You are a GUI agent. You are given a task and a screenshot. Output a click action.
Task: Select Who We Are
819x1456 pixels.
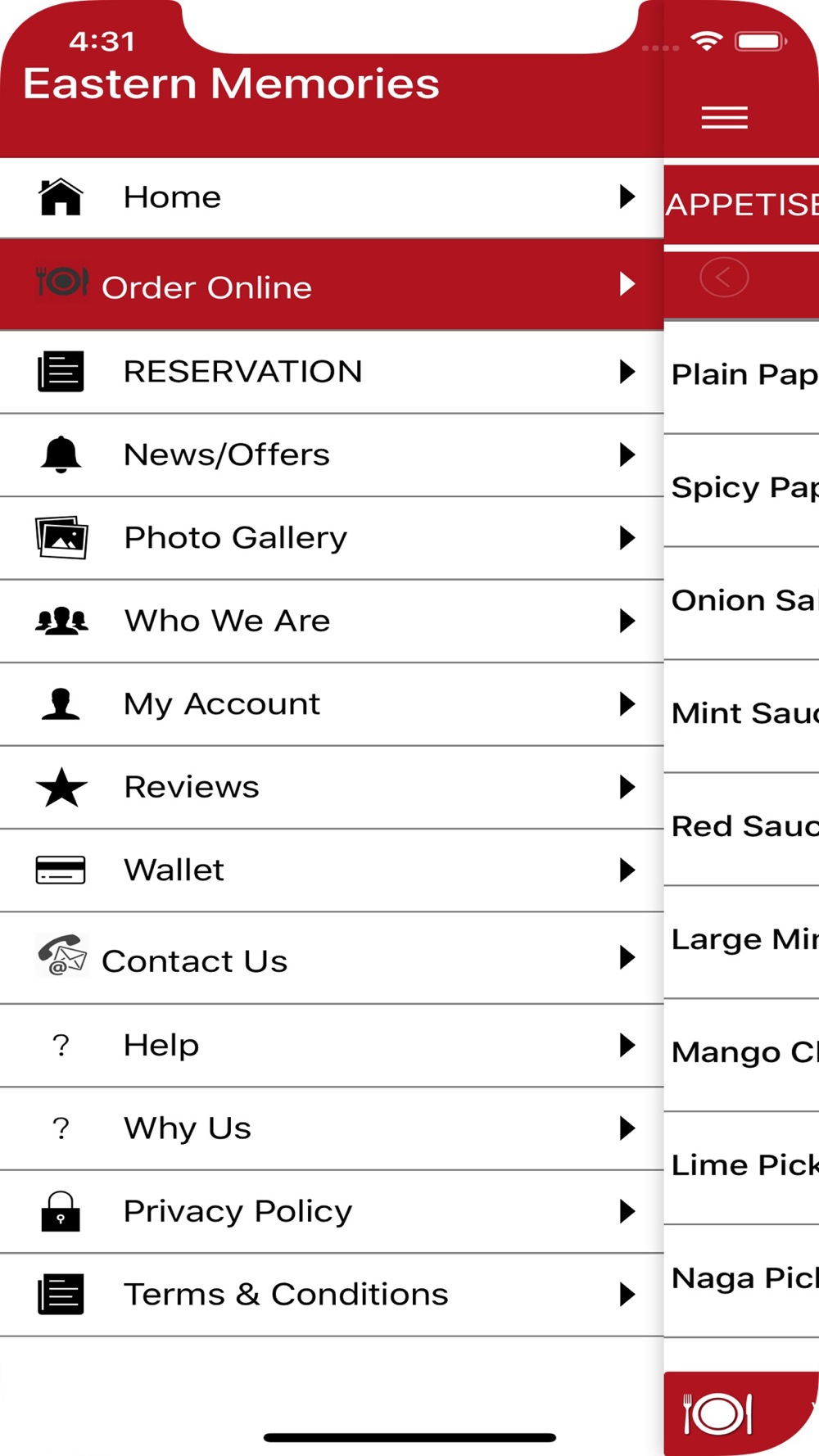coord(332,621)
